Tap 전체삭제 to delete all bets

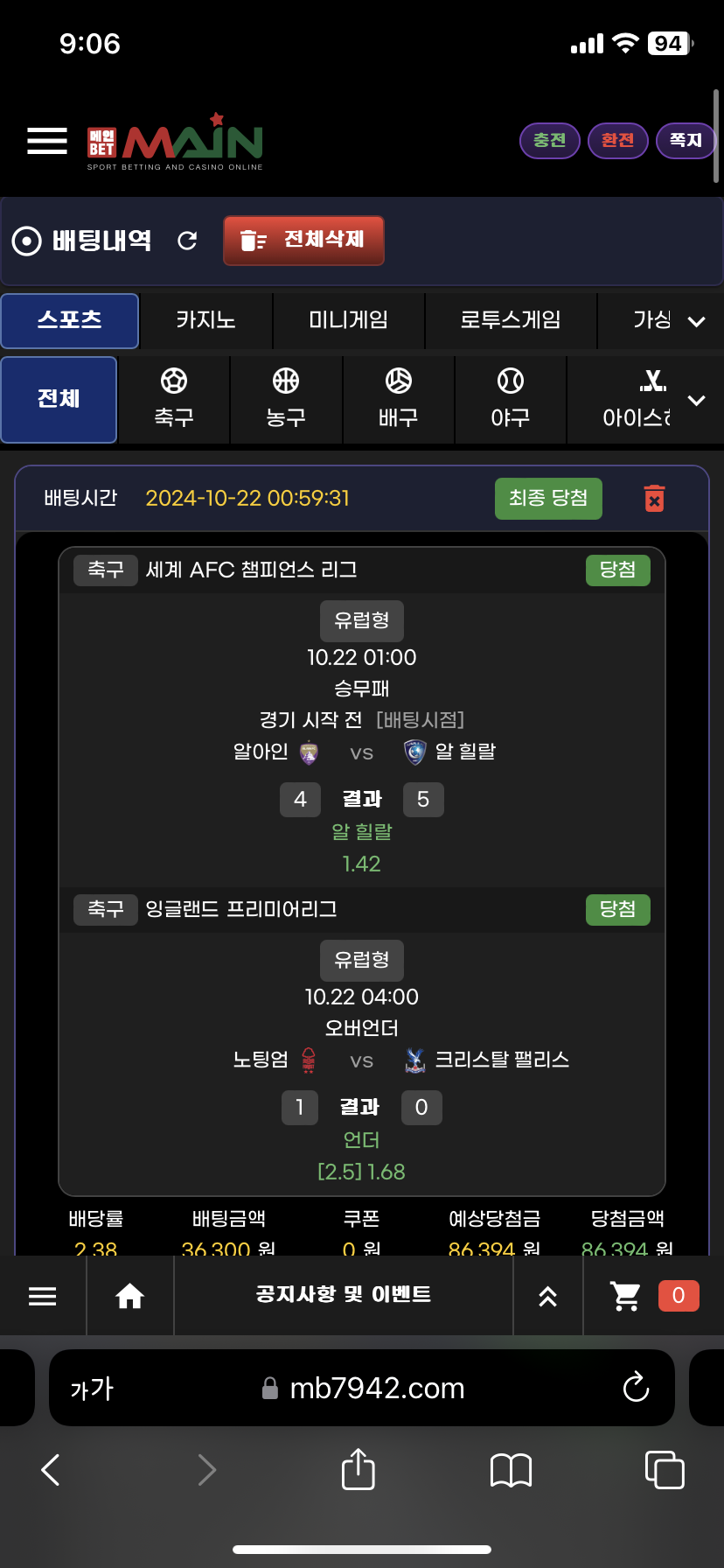303,241
